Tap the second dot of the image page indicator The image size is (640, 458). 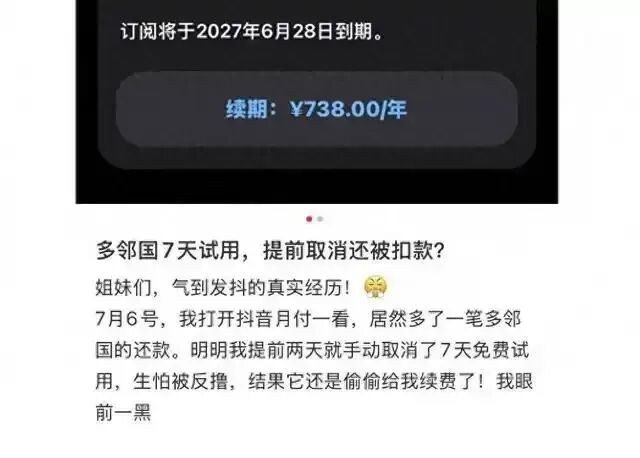coord(320,219)
